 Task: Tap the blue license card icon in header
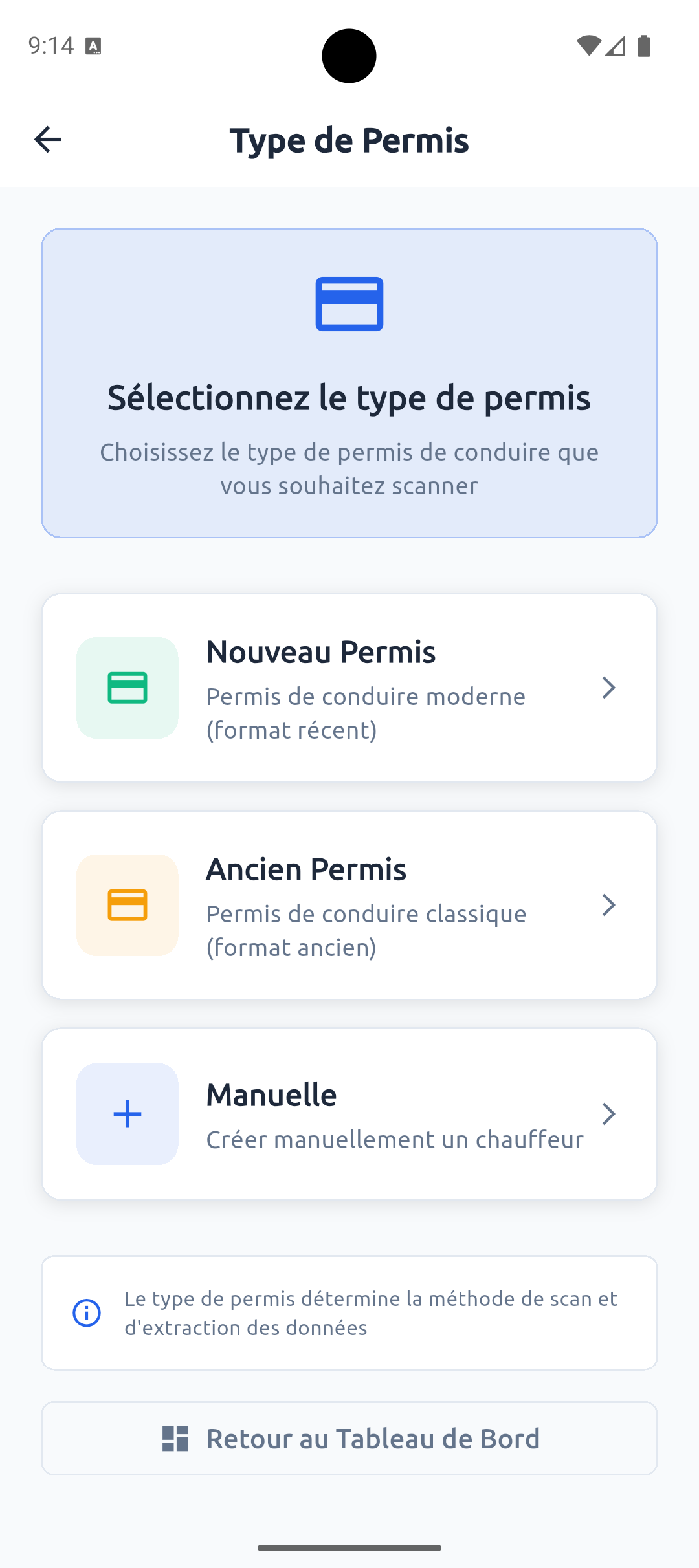tap(349, 303)
